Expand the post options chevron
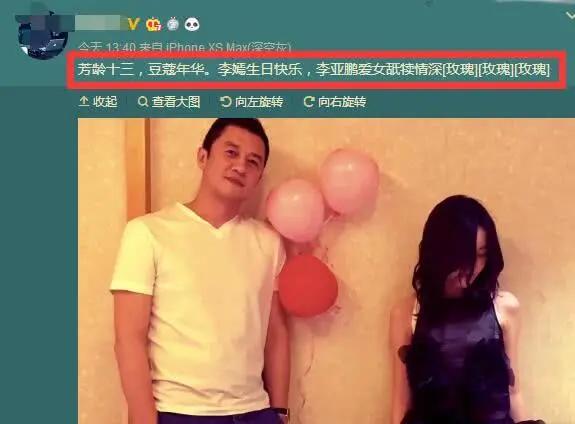This screenshot has width=575, height=424. point(570,16)
